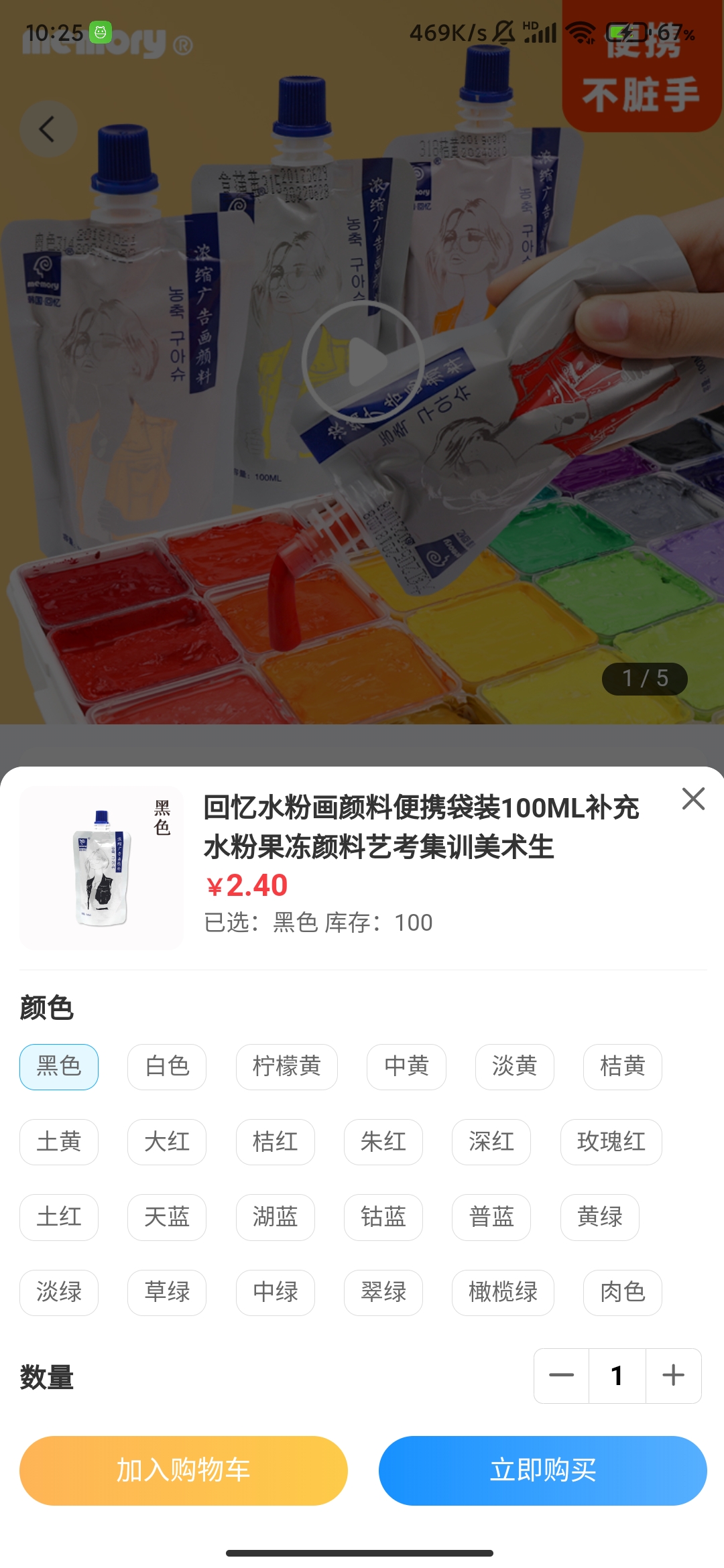
Task: Select 肉色 from the colors
Action: click(622, 1292)
